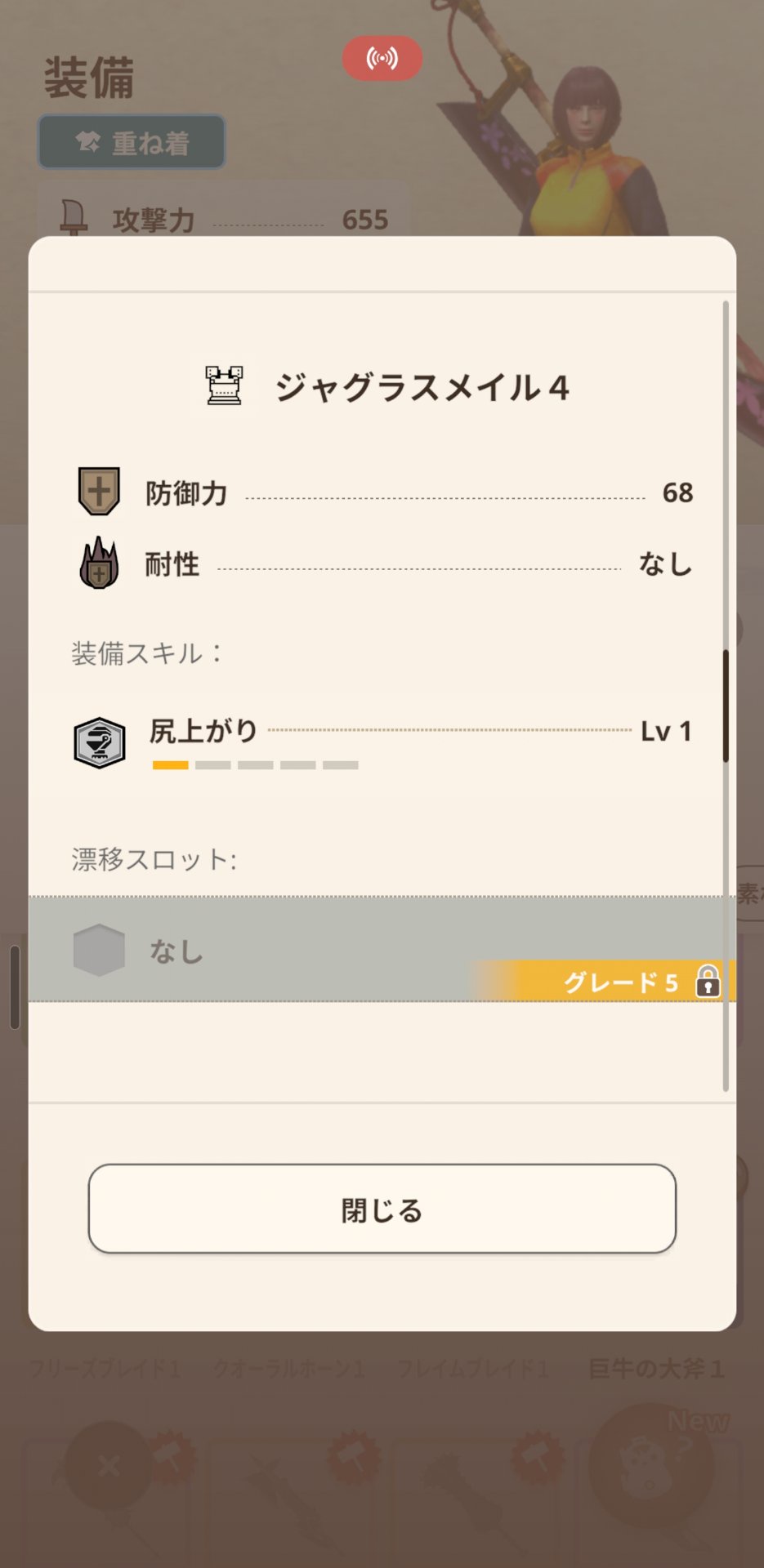764x1568 pixels.
Task: Tap the red screen broadcast indicator
Action: pyautogui.click(x=382, y=58)
